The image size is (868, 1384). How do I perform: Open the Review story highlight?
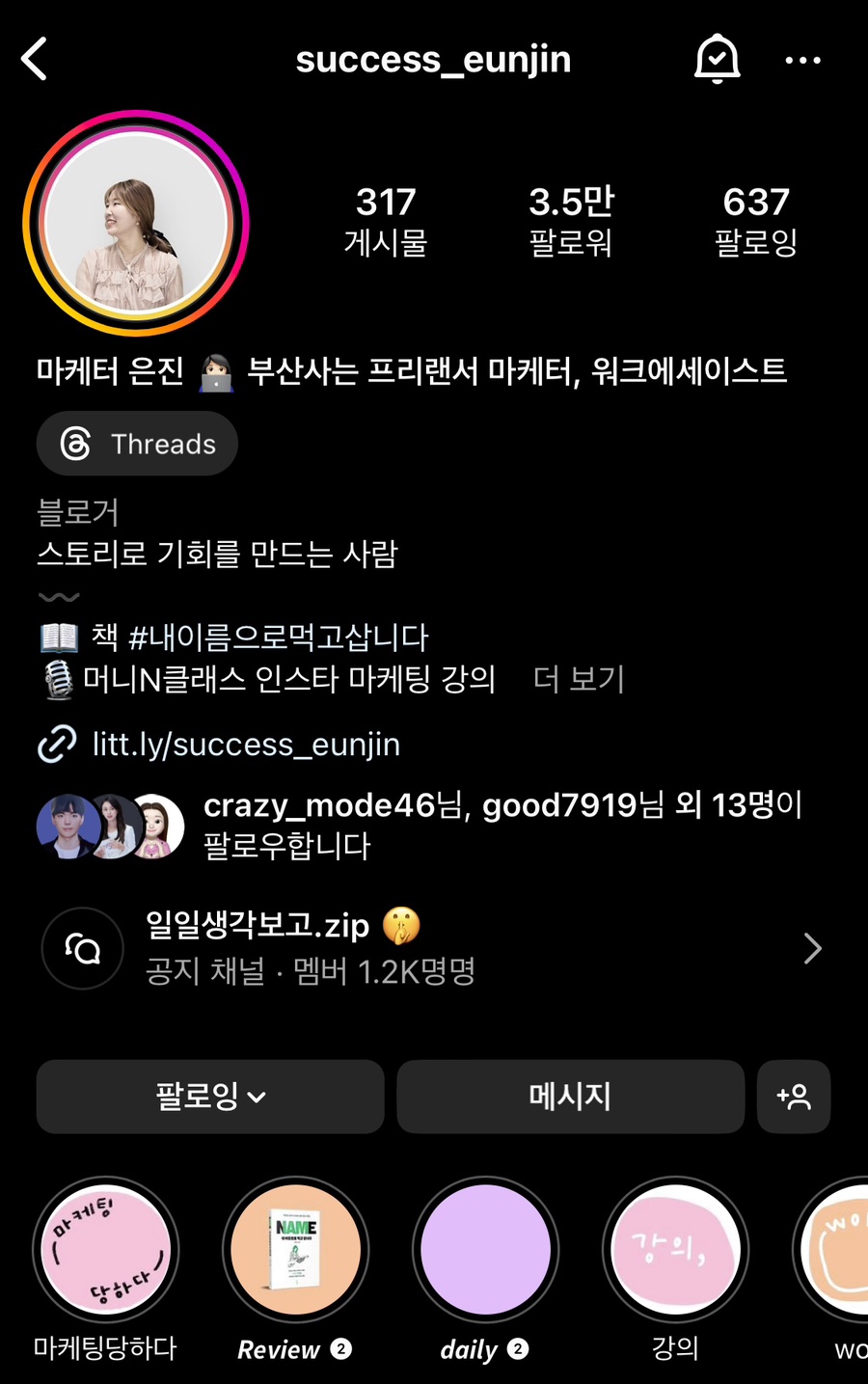(295, 1250)
